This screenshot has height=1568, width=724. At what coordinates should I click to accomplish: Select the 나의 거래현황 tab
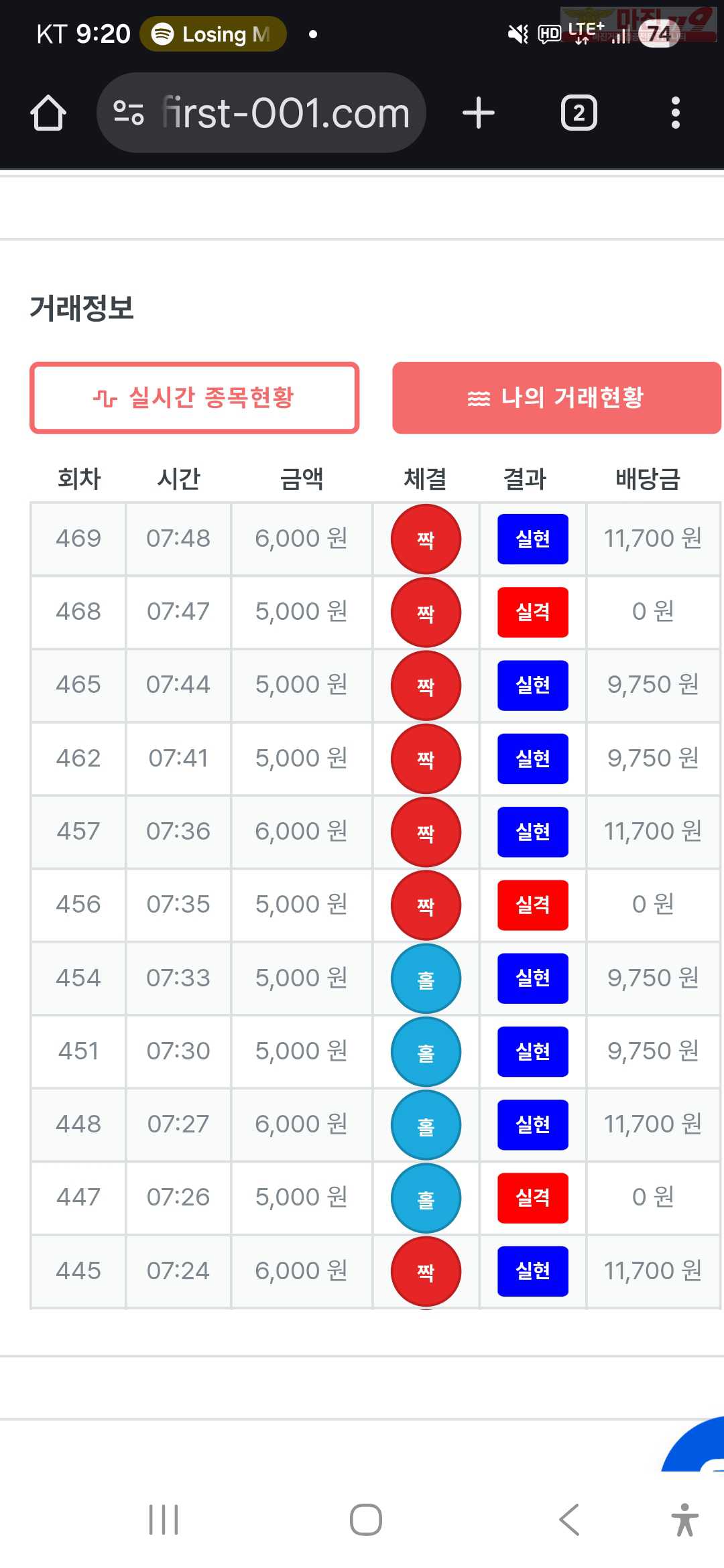click(x=556, y=398)
